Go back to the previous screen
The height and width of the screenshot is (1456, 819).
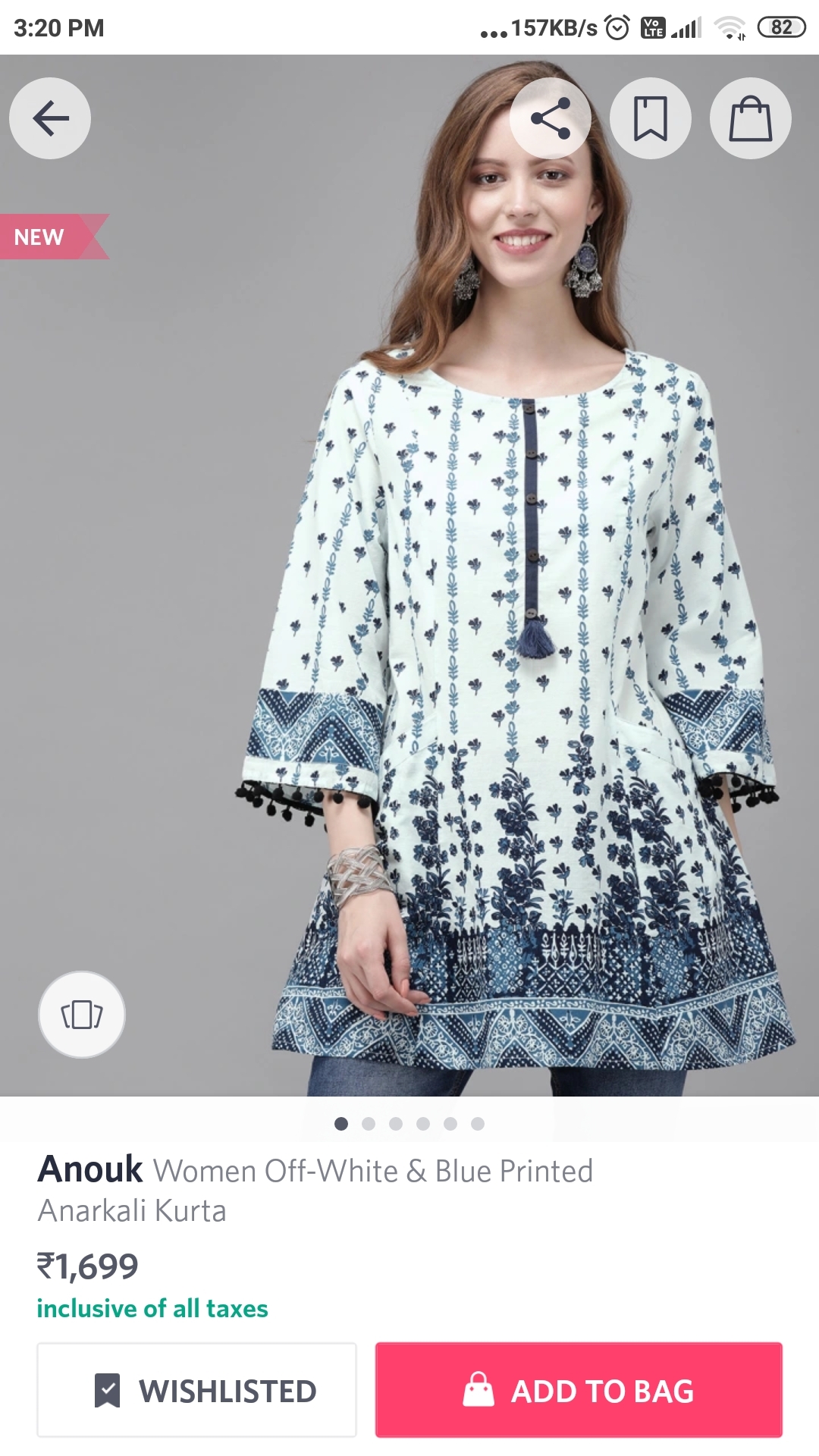[x=50, y=118]
